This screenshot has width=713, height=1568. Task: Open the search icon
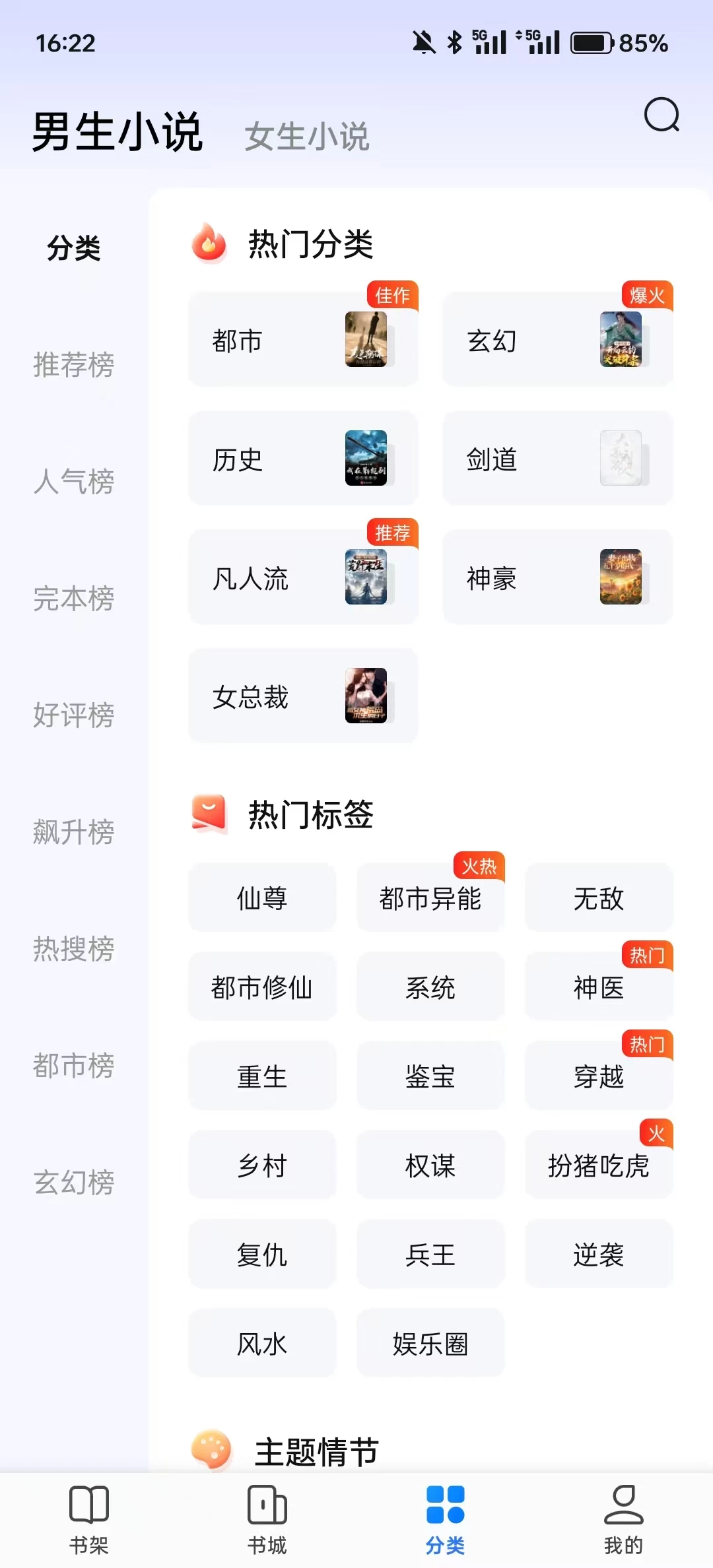pos(662,115)
